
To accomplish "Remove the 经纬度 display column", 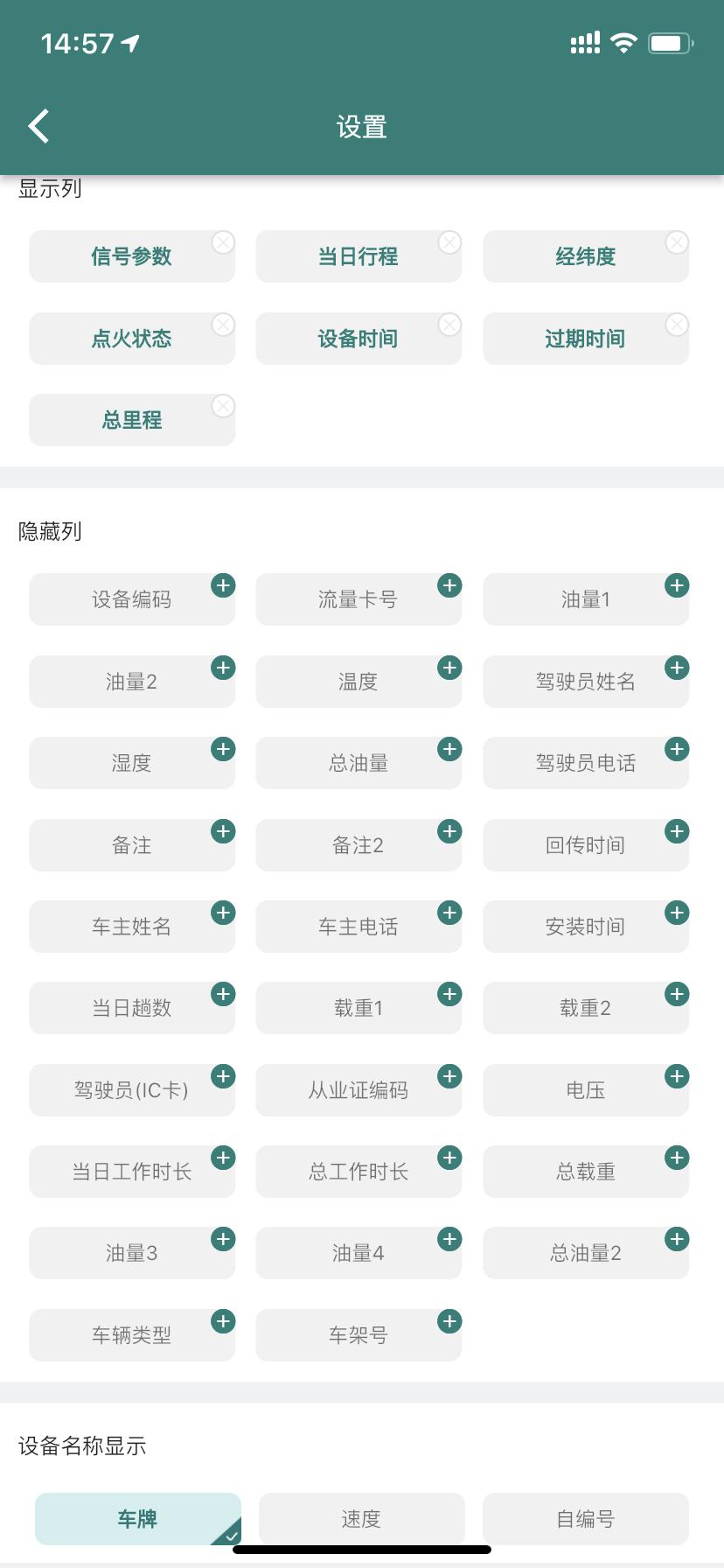I will (x=678, y=241).
